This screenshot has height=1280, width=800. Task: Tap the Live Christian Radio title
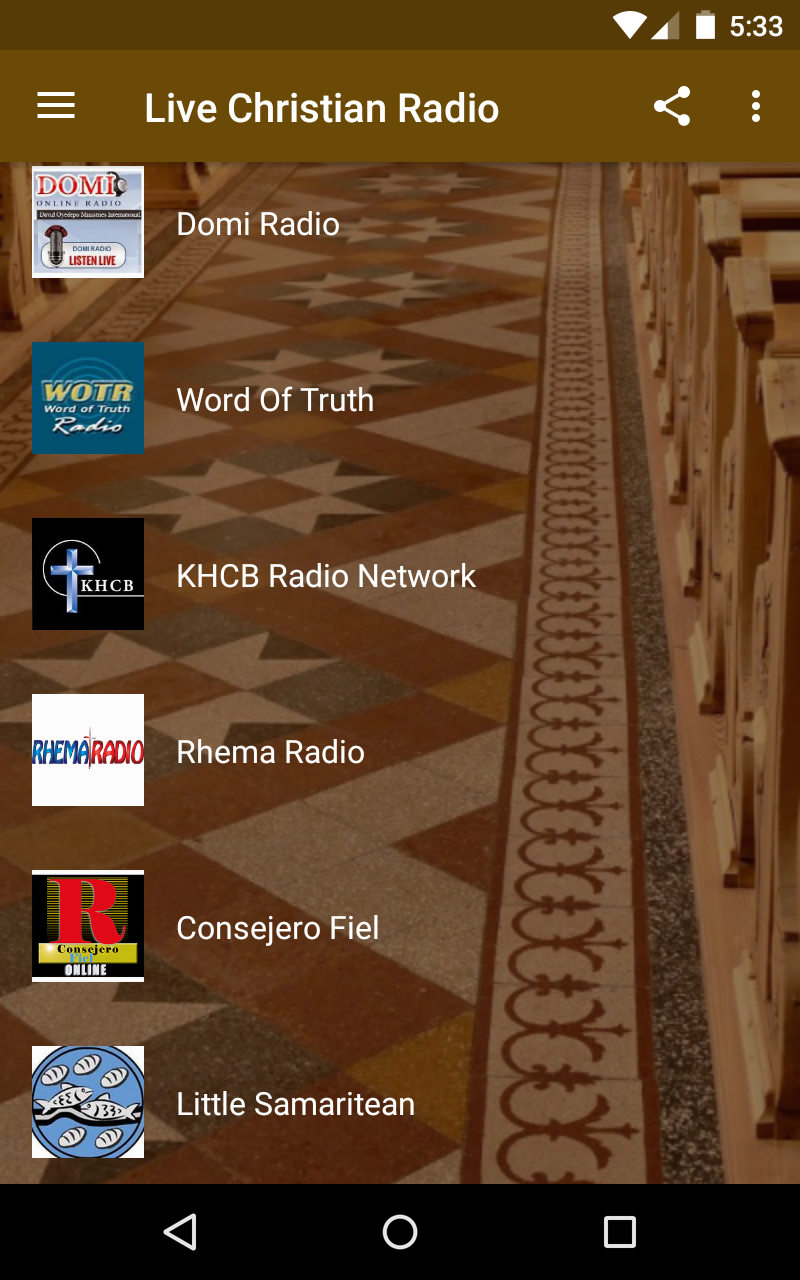pos(322,106)
